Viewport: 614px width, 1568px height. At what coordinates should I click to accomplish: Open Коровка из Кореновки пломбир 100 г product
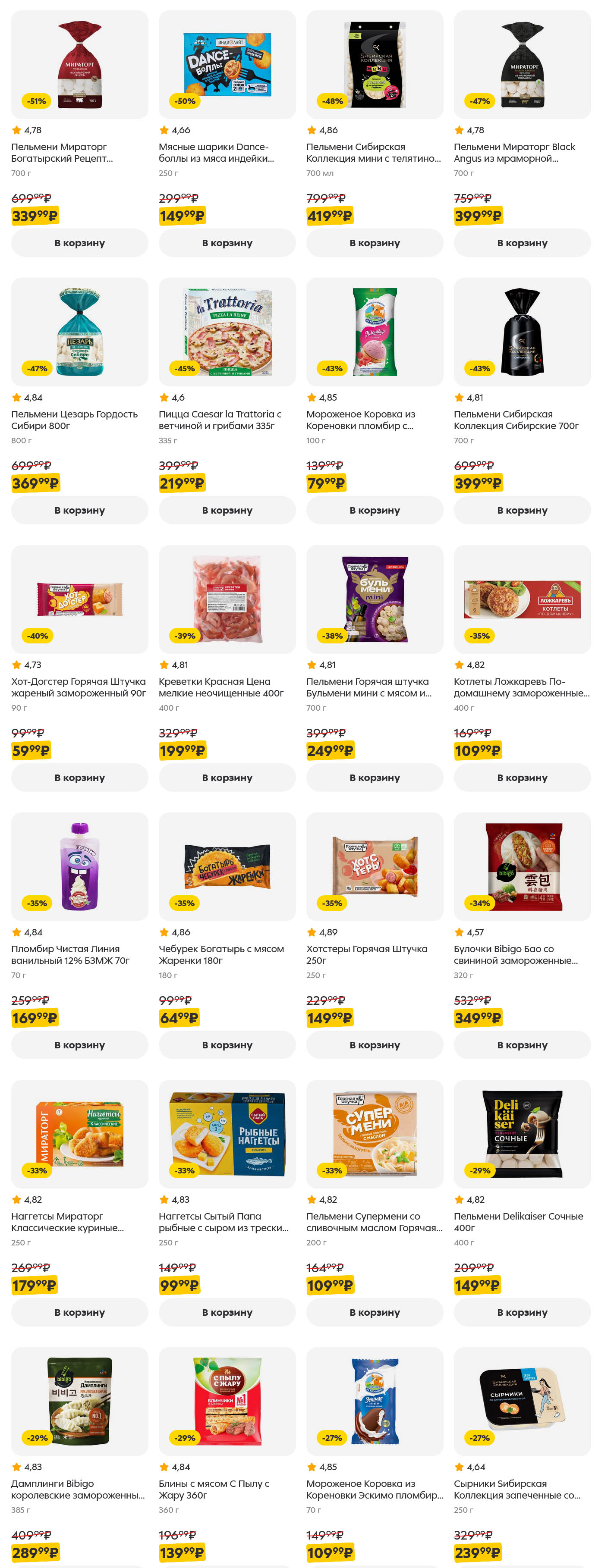click(374, 332)
